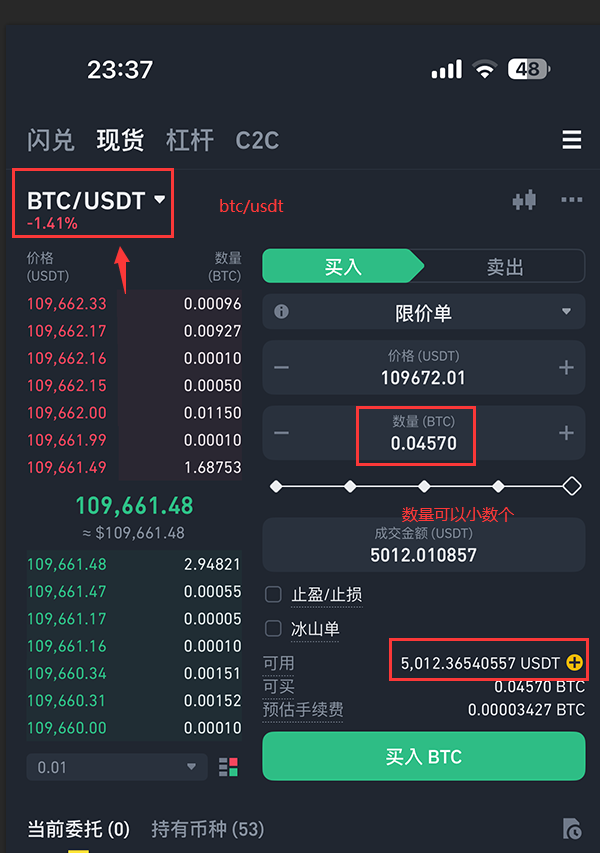Tap the 买入 BTC button
This screenshot has width=600, height=853.
click(423, 756)
